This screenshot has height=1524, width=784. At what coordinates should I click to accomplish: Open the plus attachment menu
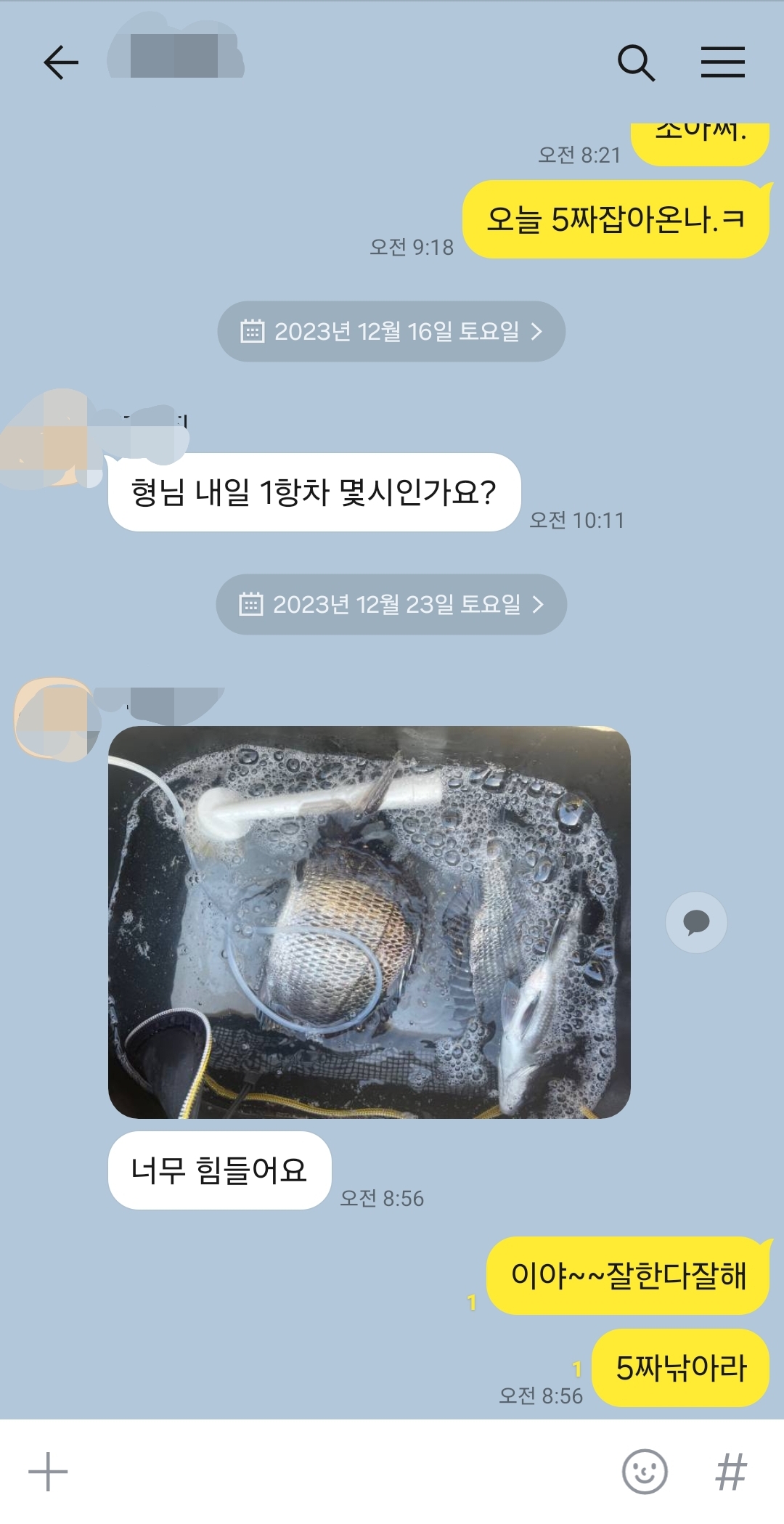click(x=48, y=1472)
